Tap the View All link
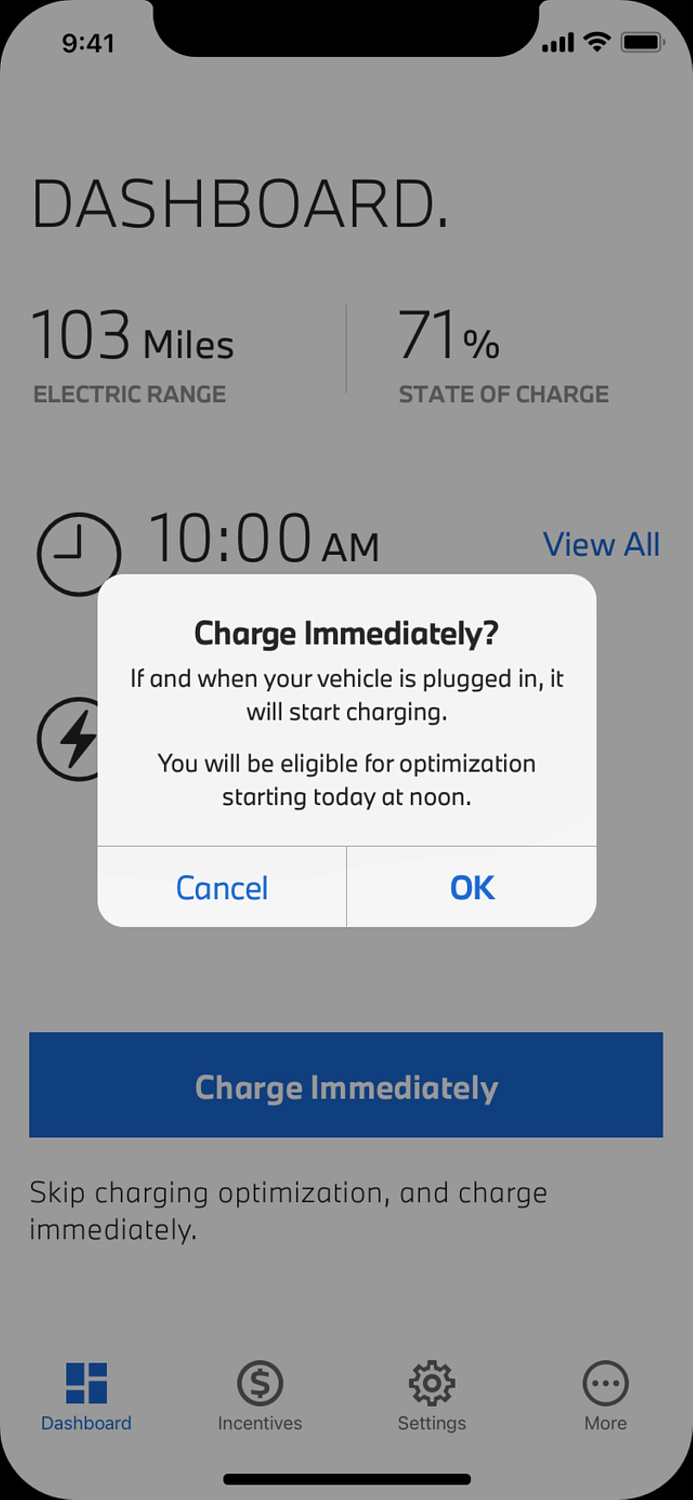 (601, 545)
